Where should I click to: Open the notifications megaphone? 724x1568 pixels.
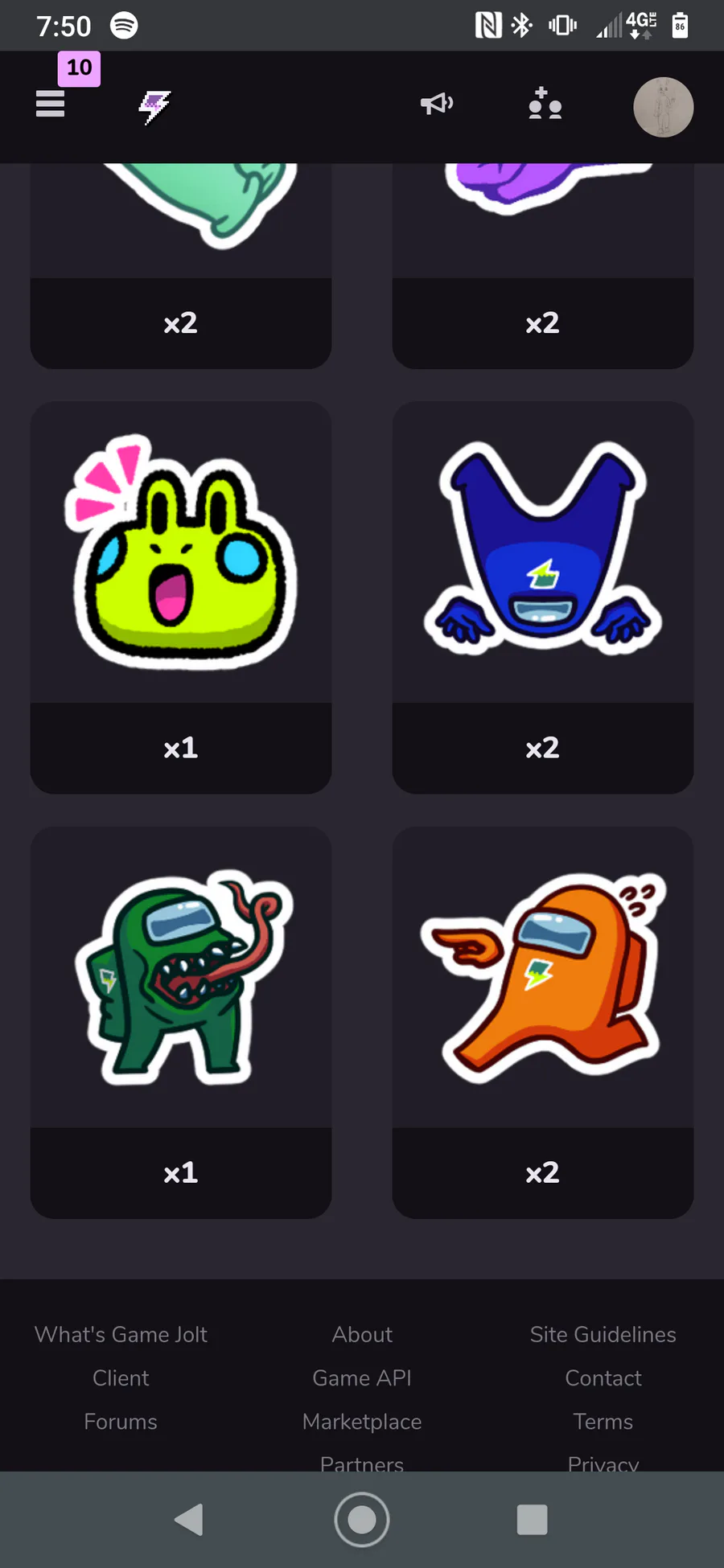(x=437, y=104)
